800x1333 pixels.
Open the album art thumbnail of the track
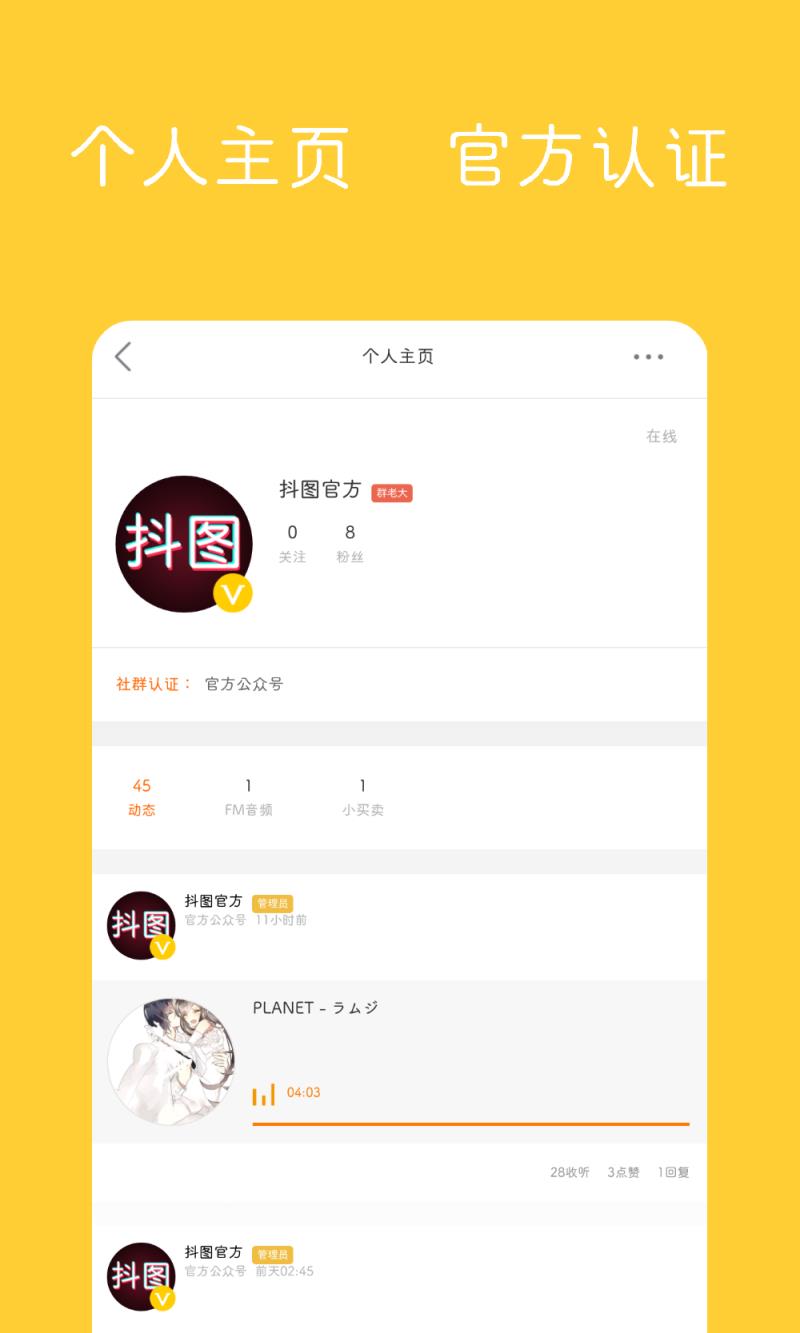[x=172, y=1058]
